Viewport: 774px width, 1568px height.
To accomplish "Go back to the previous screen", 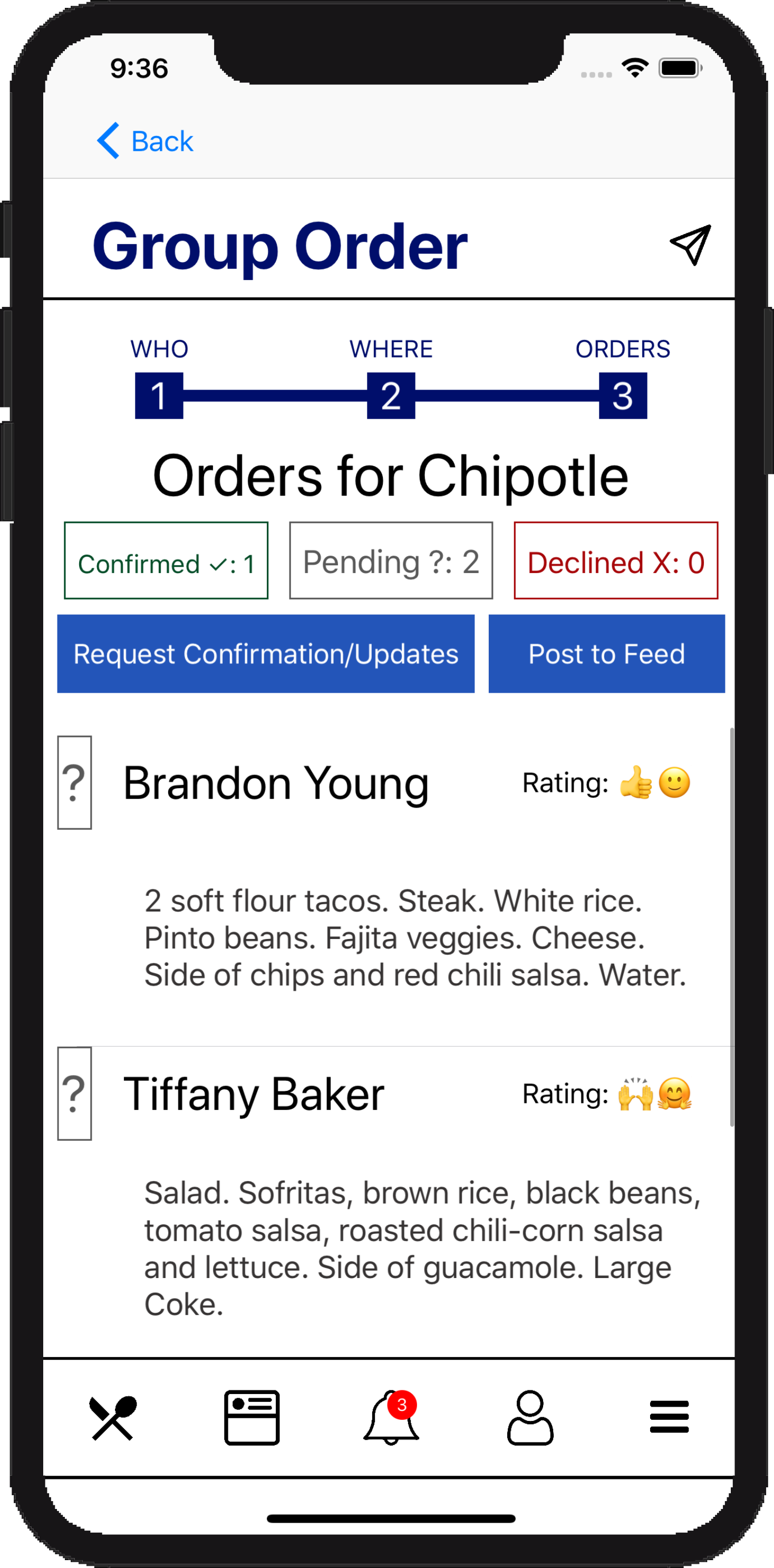I will click(x=145, y=141).
